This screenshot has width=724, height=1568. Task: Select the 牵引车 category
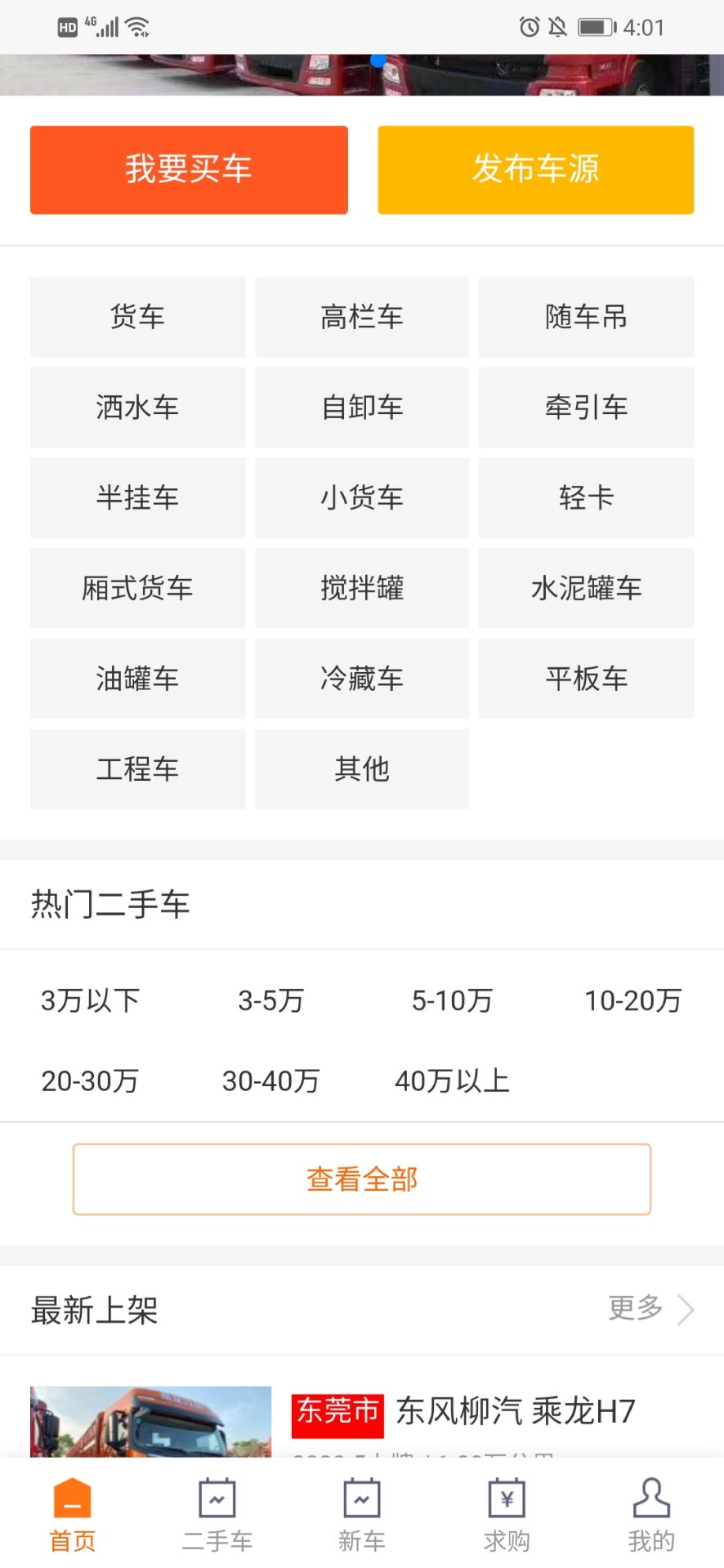586,408
